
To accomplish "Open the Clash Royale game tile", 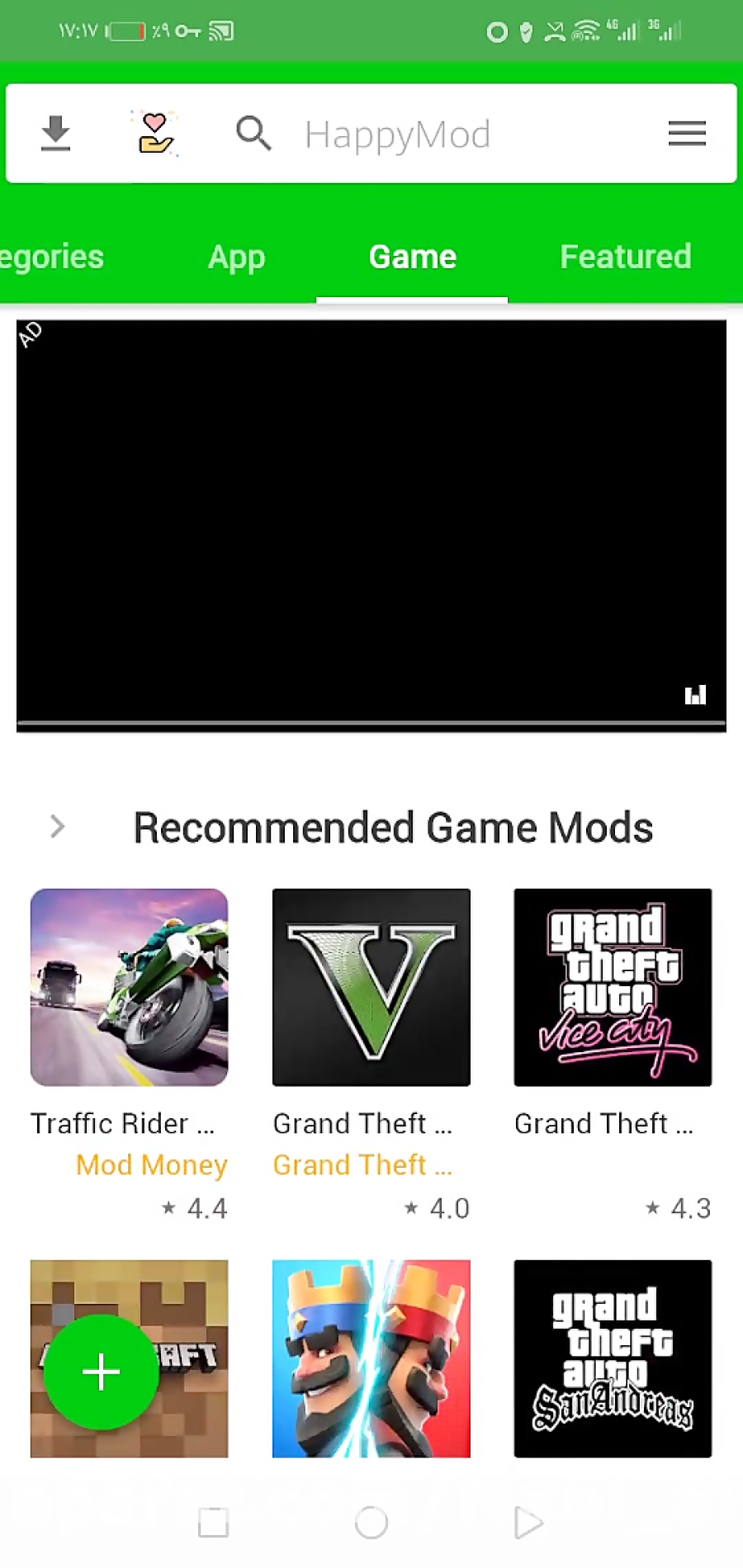I will click(371, 1358).
